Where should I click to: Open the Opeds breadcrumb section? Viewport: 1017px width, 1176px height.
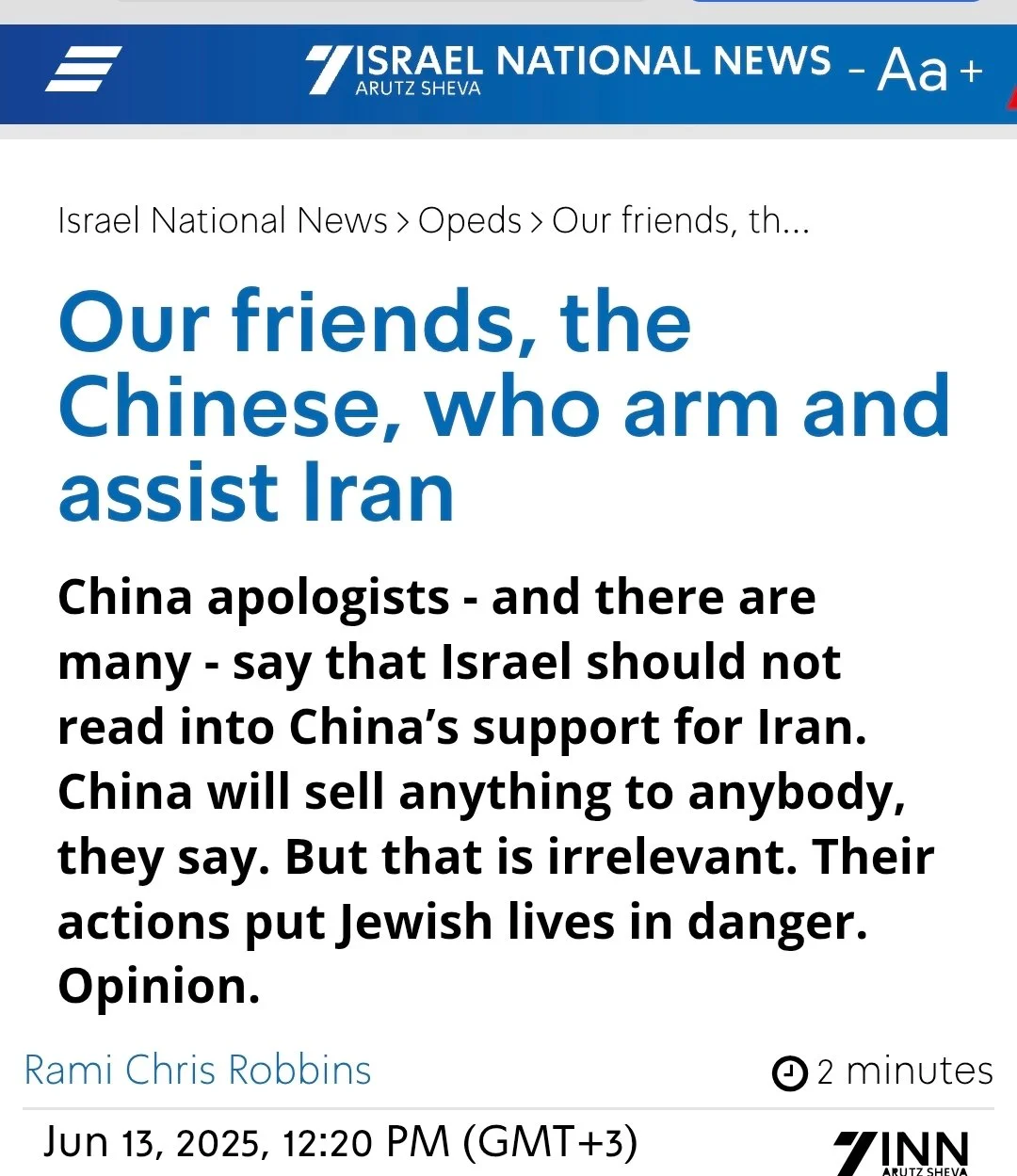pos(469,221)
